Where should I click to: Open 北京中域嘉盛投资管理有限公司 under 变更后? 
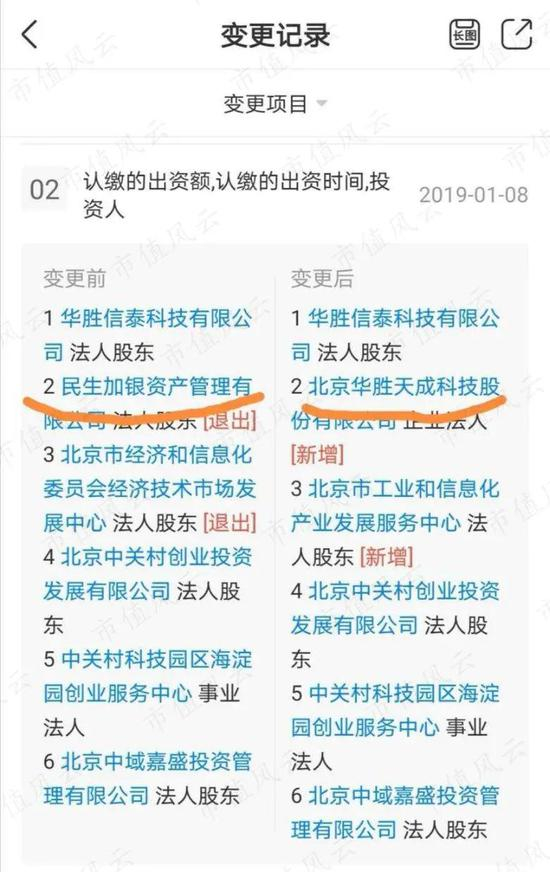395,812
